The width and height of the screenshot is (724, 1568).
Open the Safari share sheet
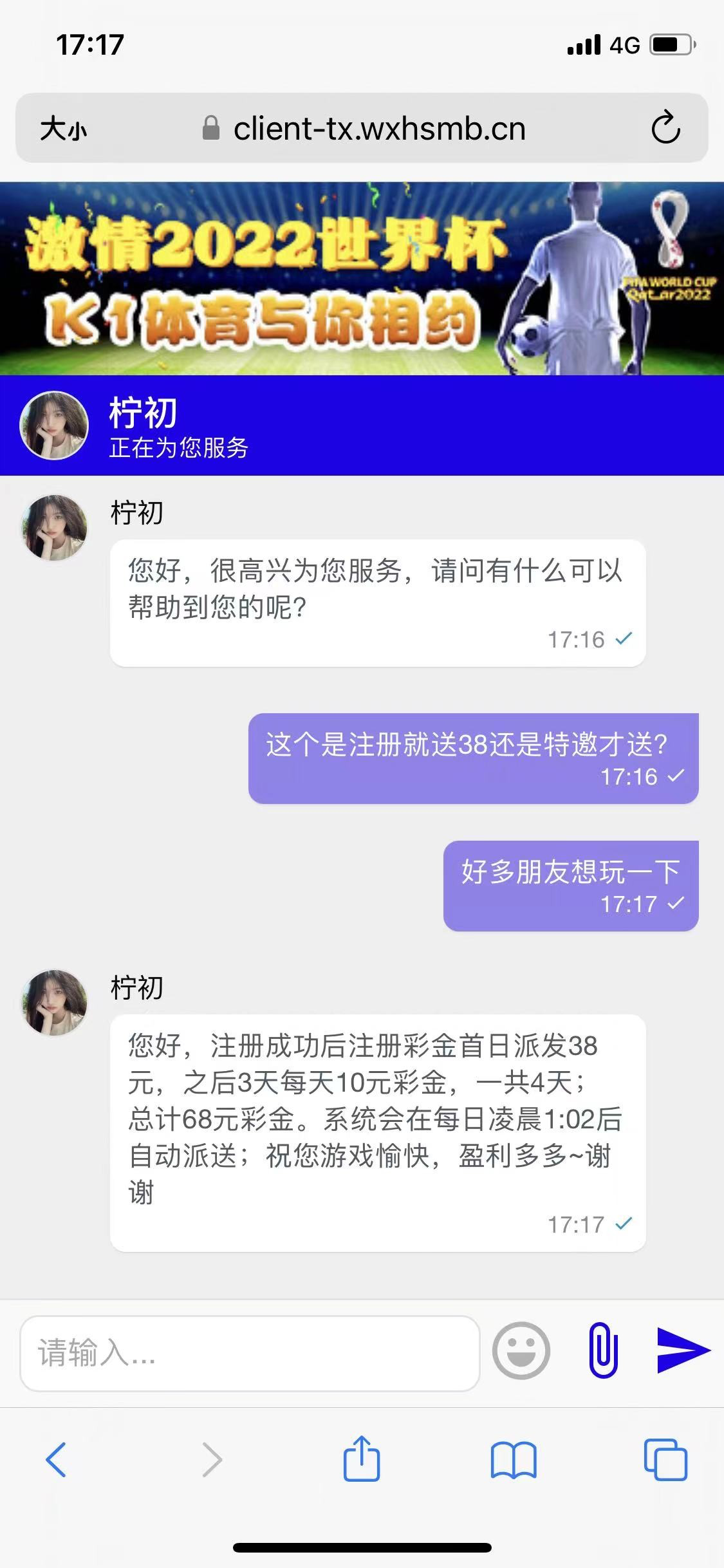[362, 1460]
